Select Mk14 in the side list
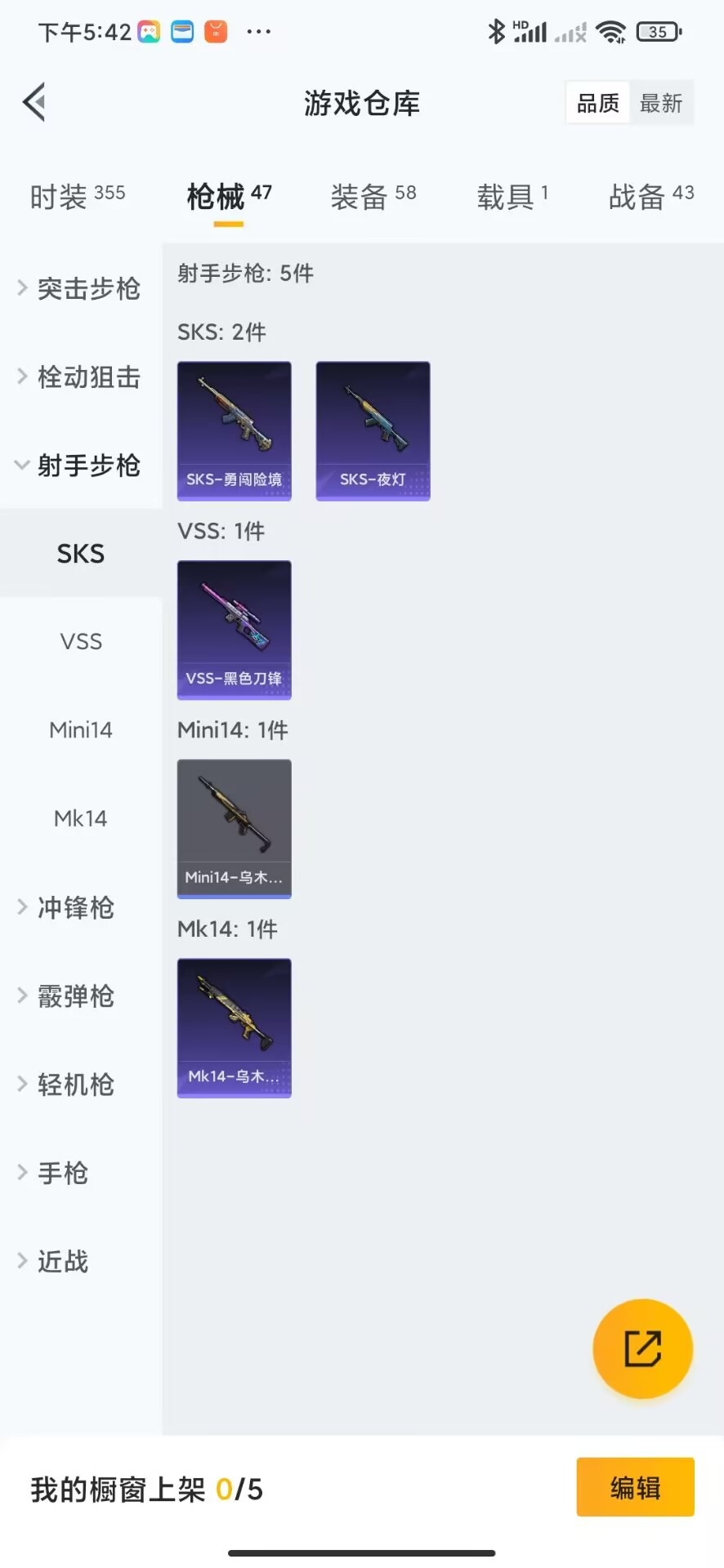Viewport: 724px width, 1568px height. tap(81, 817)
